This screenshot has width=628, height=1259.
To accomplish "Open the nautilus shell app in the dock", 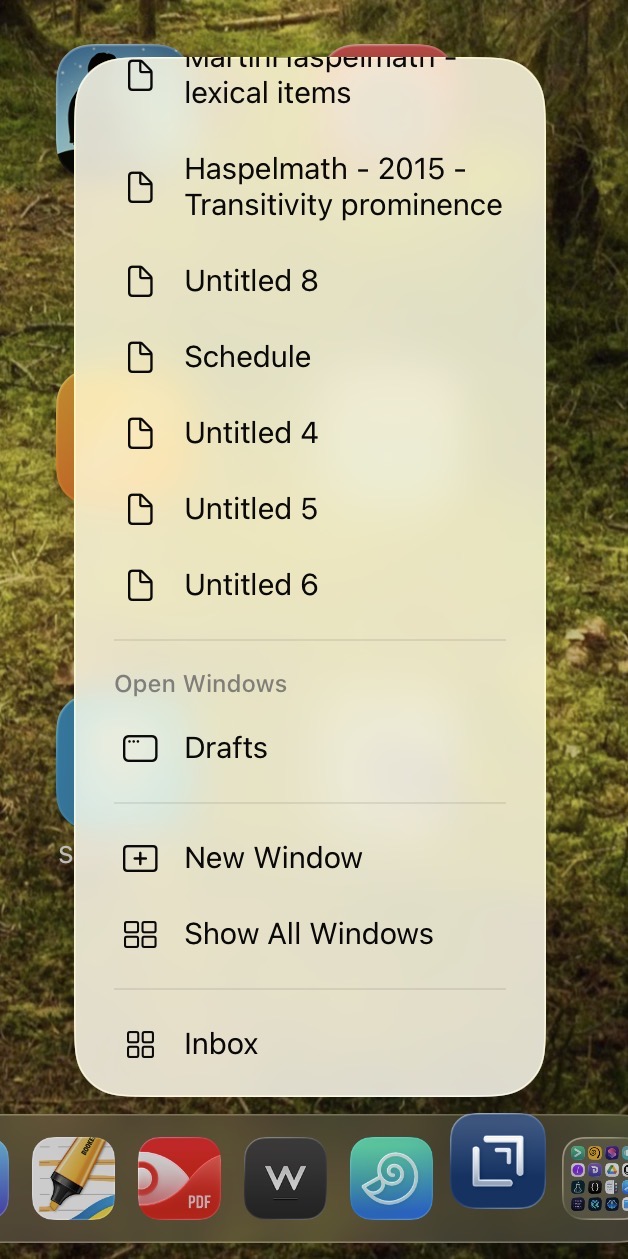I will [391, 1178].
